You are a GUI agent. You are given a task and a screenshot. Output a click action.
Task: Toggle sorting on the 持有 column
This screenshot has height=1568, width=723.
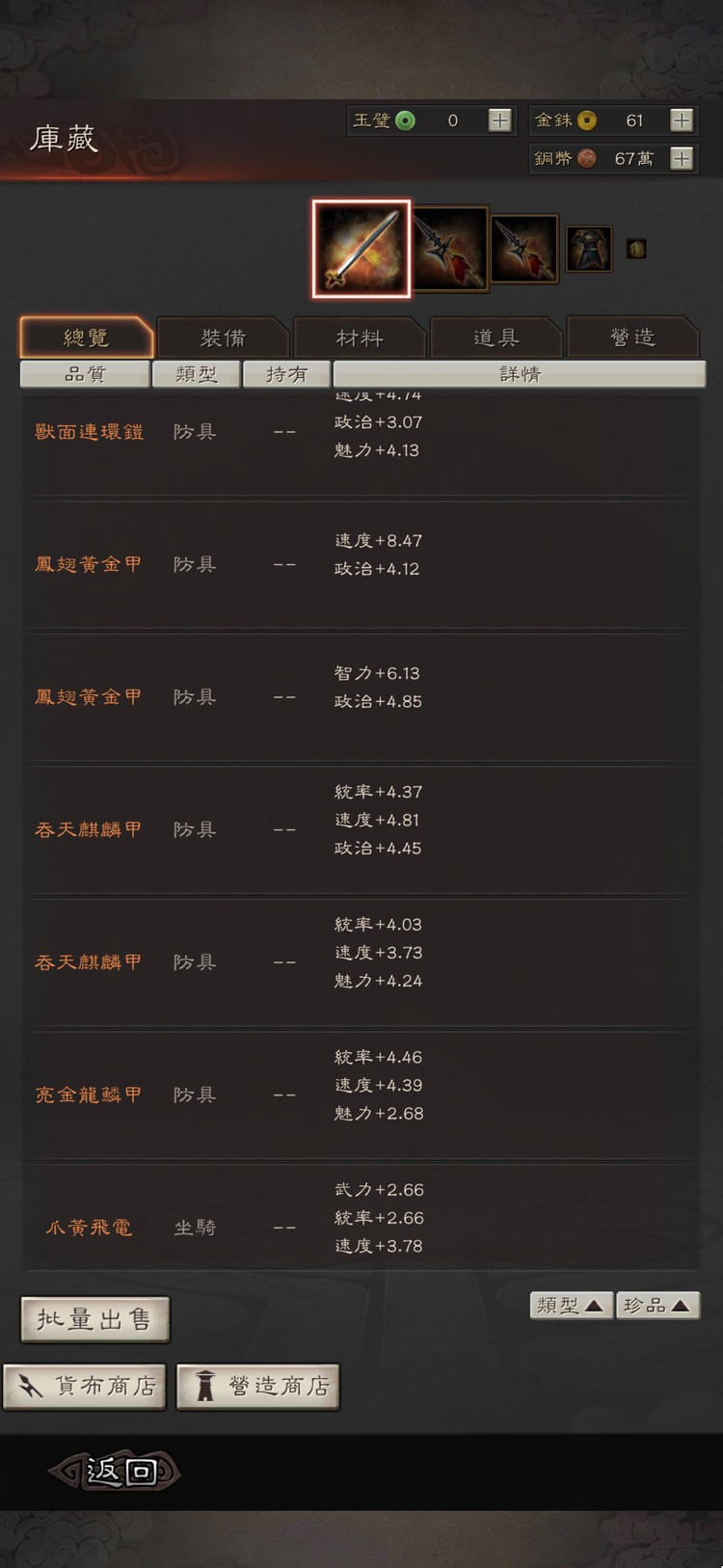click(286, 374)
